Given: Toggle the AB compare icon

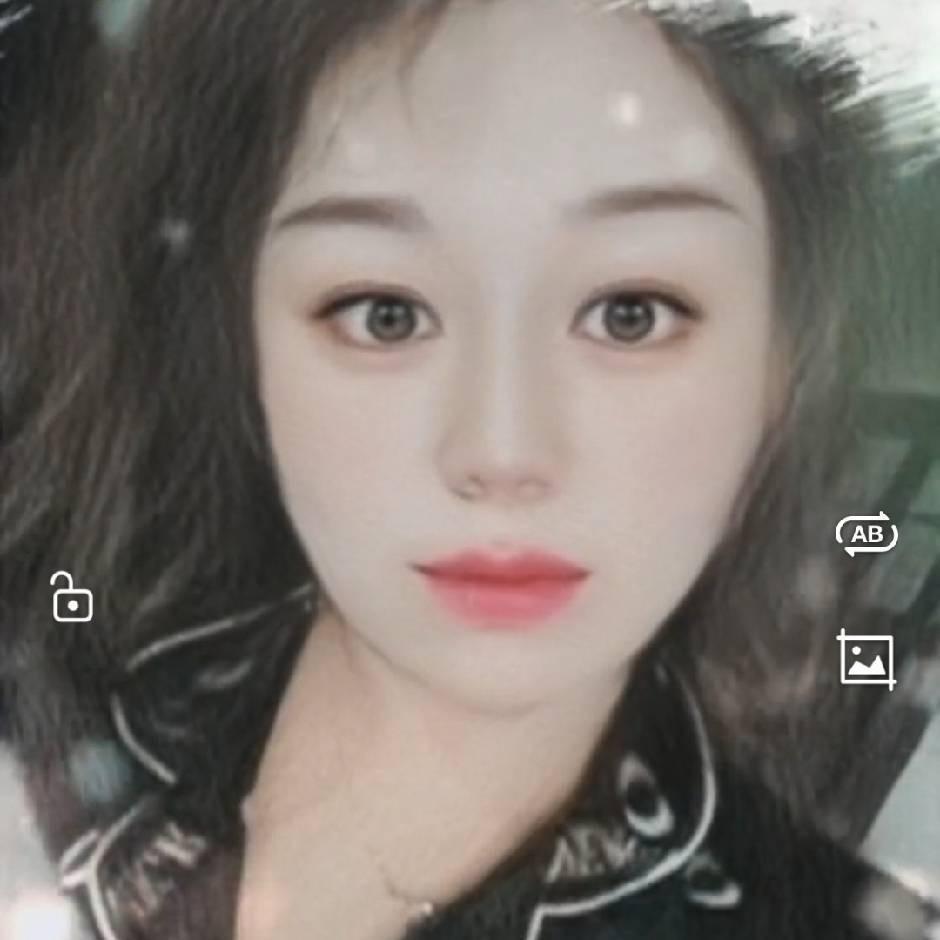Looking at the screenshot, I should point(866,535).
